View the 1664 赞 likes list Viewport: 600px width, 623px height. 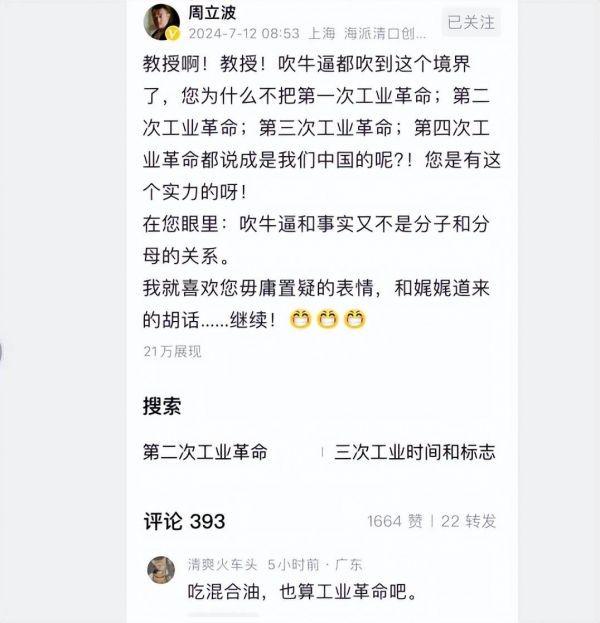pyautogui.click(x=395, y=521)
